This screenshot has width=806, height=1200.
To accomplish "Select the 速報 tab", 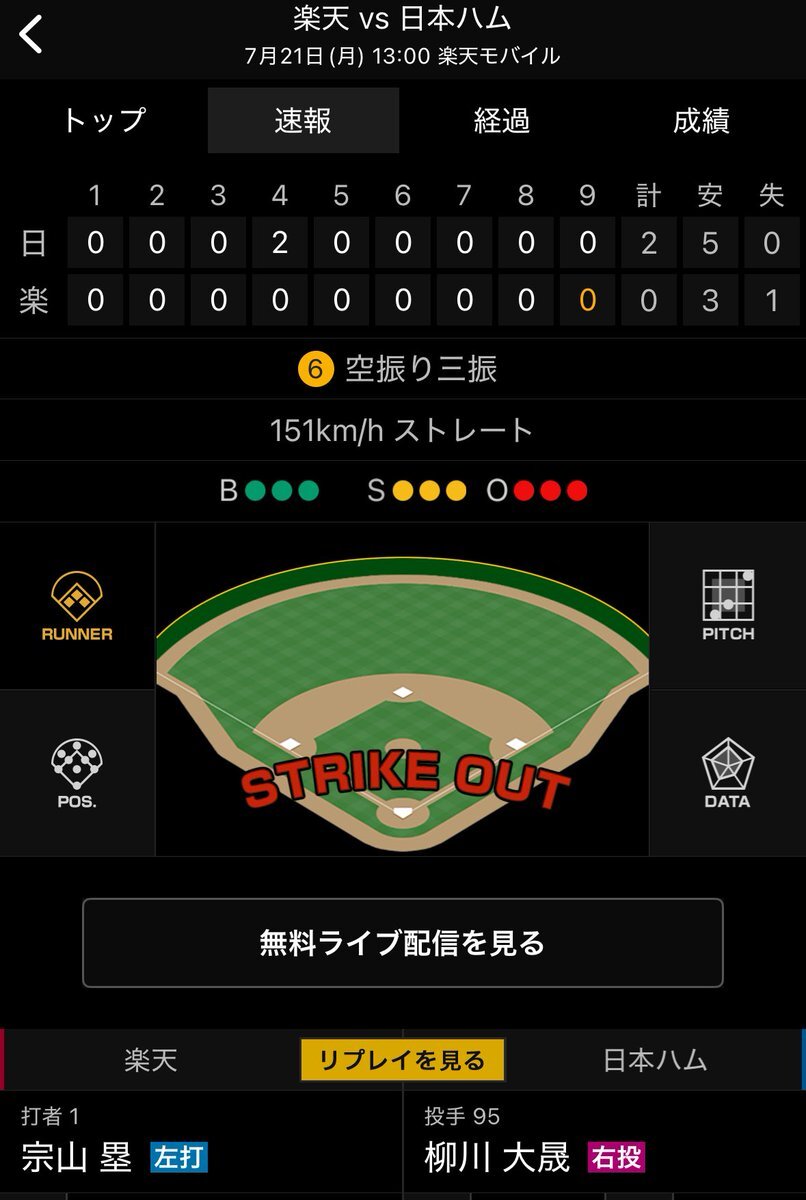I will [x=303, y=121].
